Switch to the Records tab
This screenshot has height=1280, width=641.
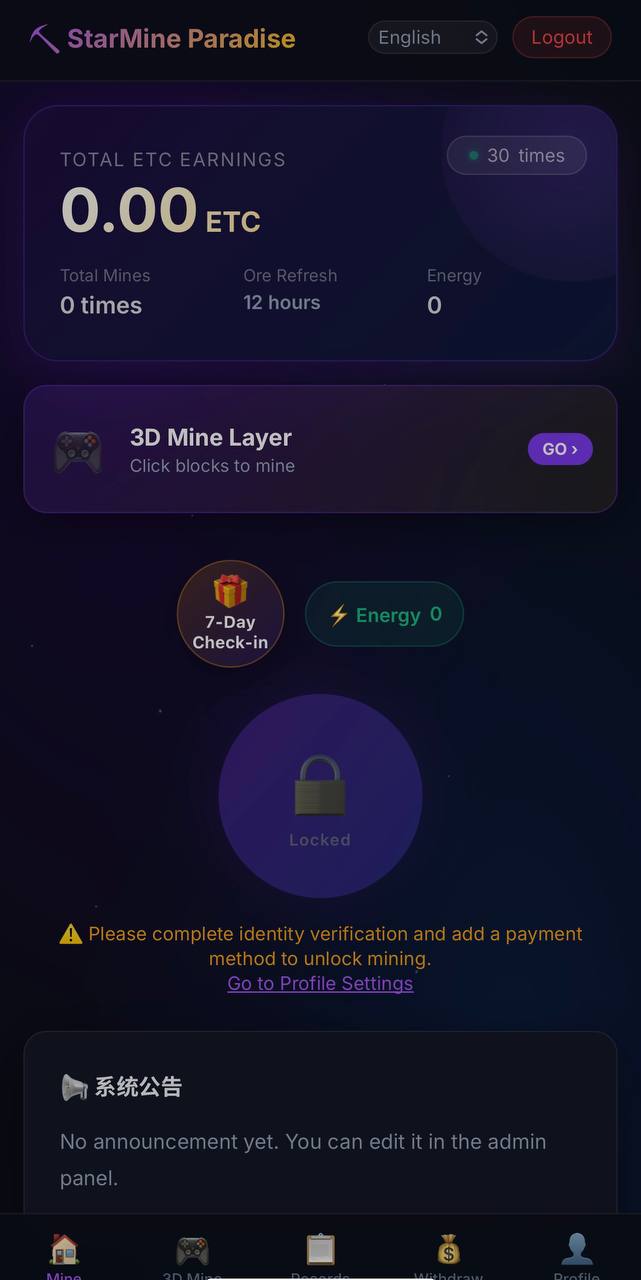[x=320, y=1254]
